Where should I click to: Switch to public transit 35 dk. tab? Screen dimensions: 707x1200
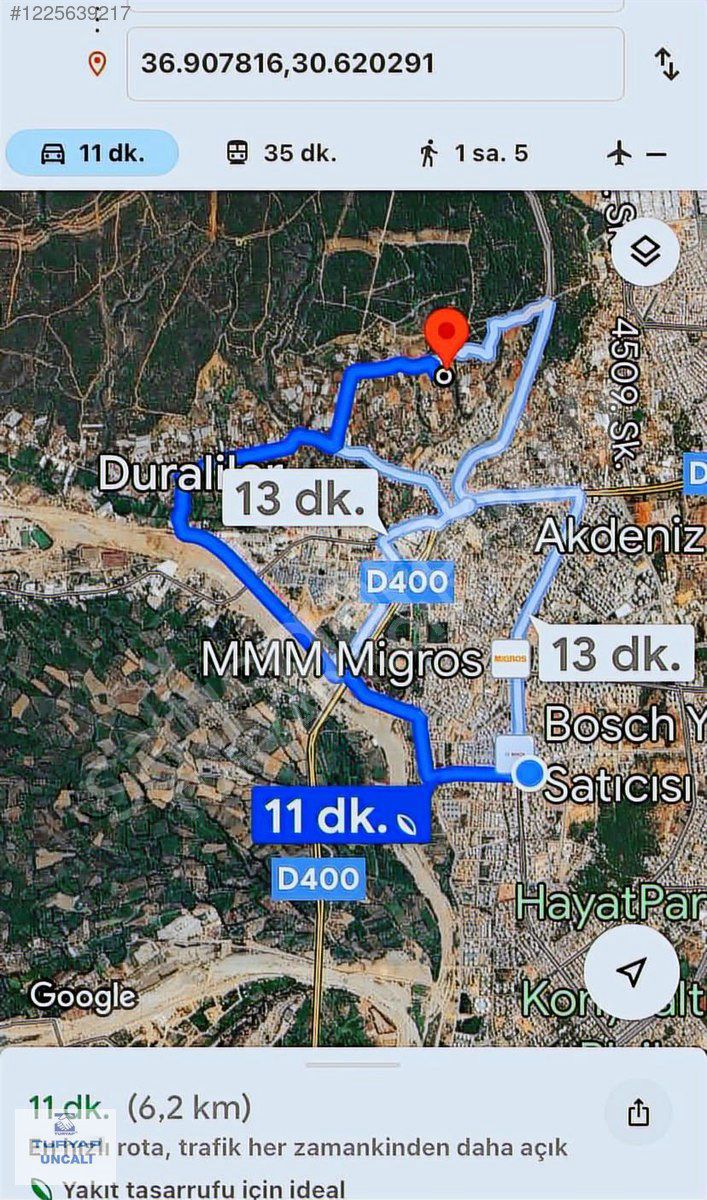(281, 153)
